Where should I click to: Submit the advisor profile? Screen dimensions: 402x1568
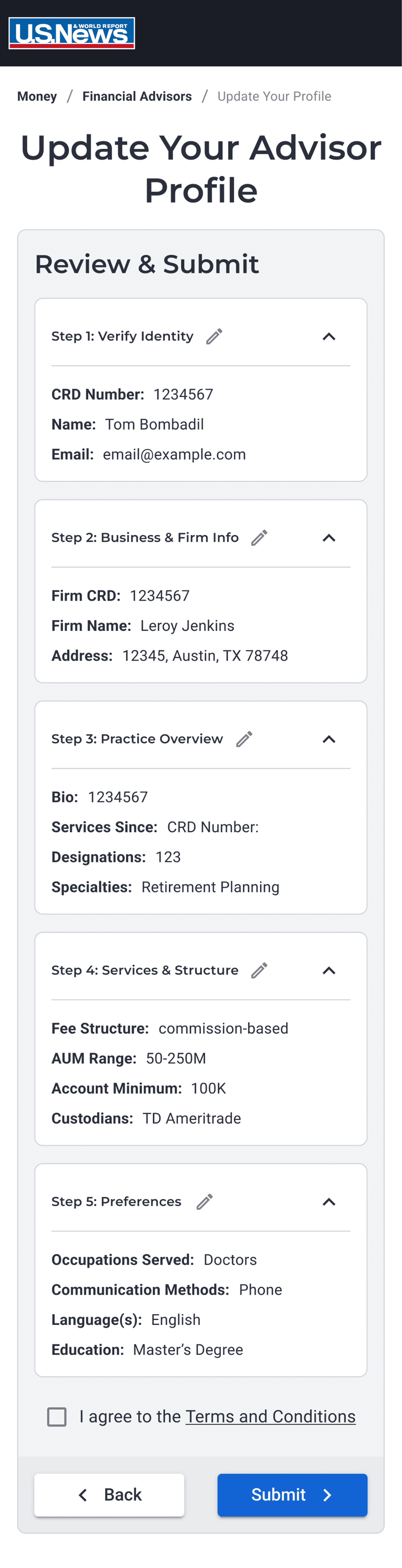tap(292, 1495)
